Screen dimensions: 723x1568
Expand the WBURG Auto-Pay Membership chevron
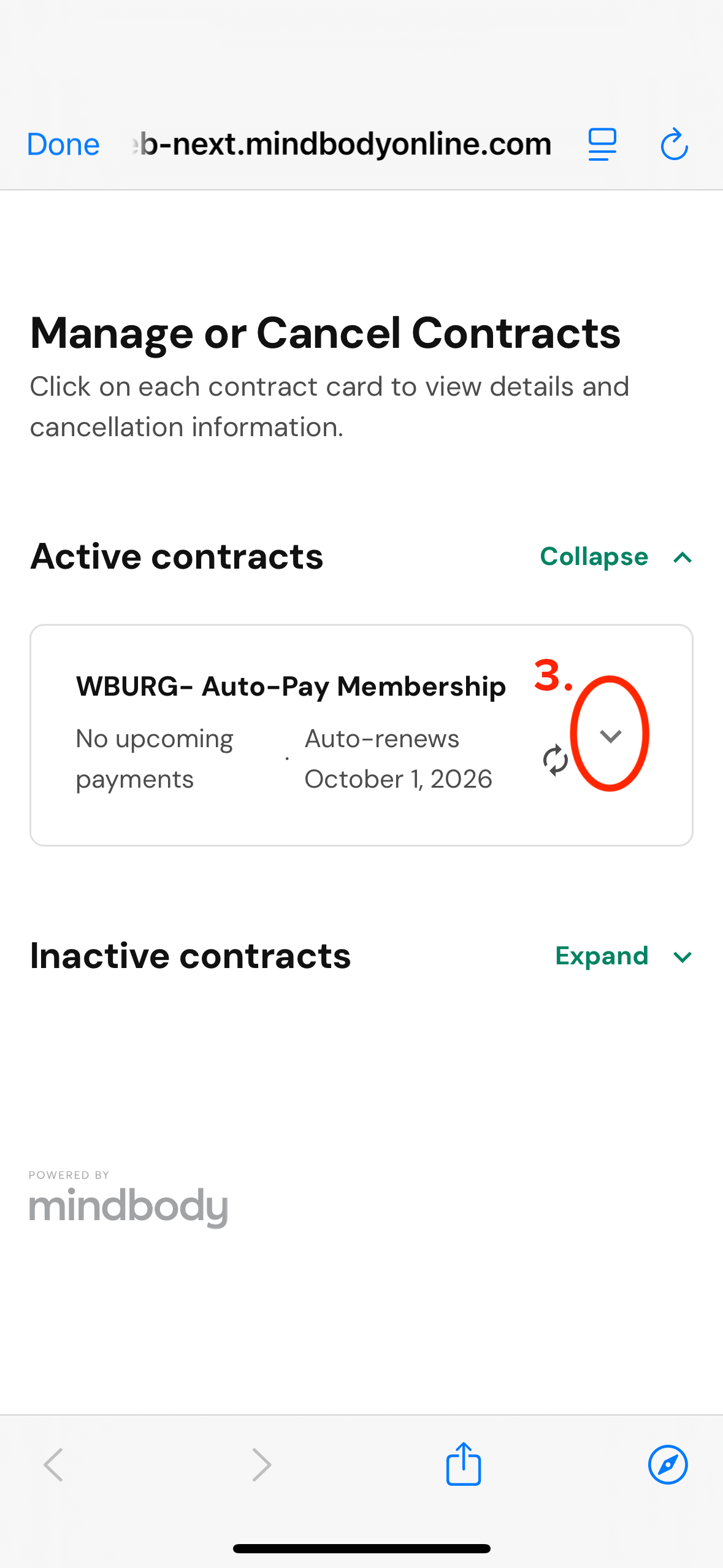610,736
